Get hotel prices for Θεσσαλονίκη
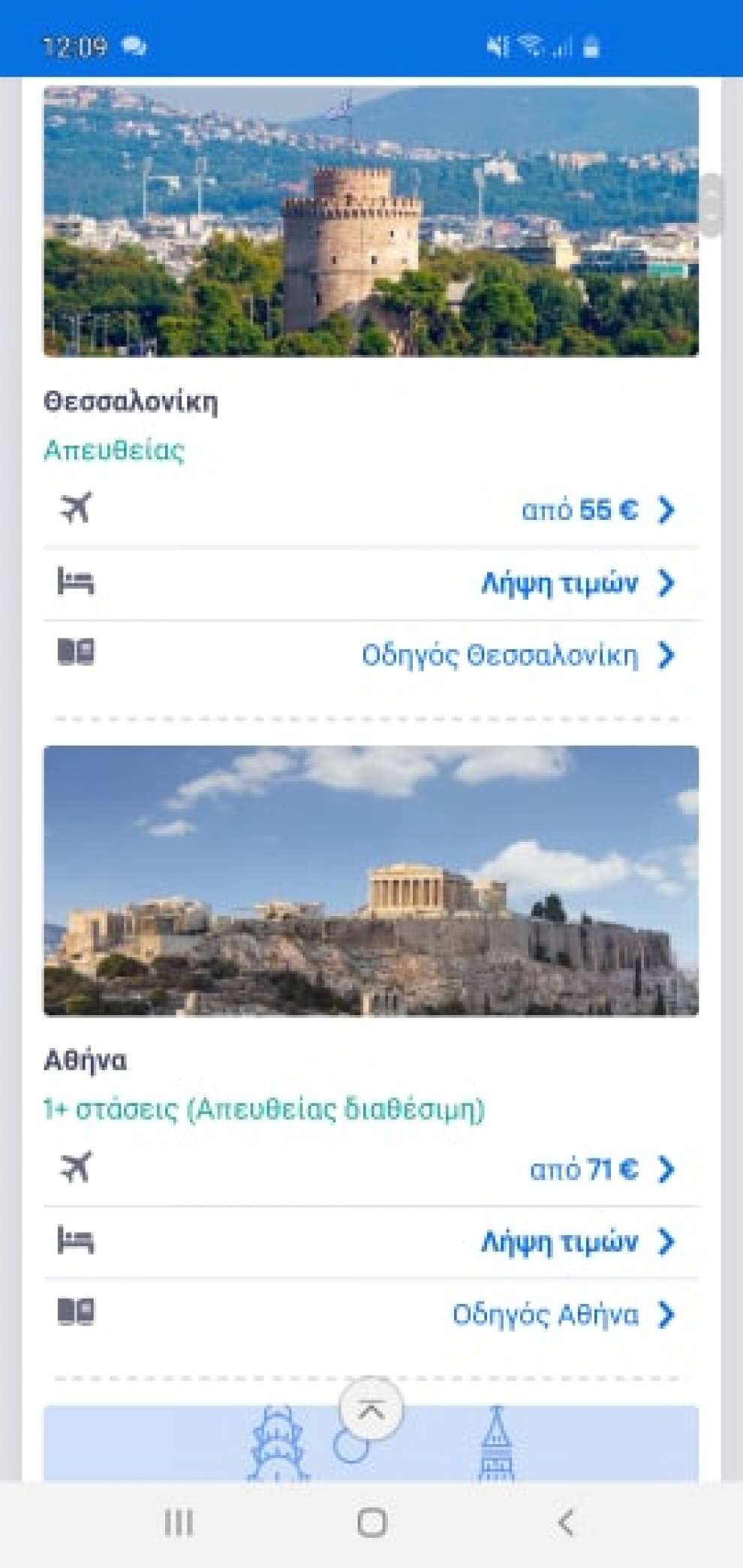This screenshot has width=743, height=1568. [576, 583]
